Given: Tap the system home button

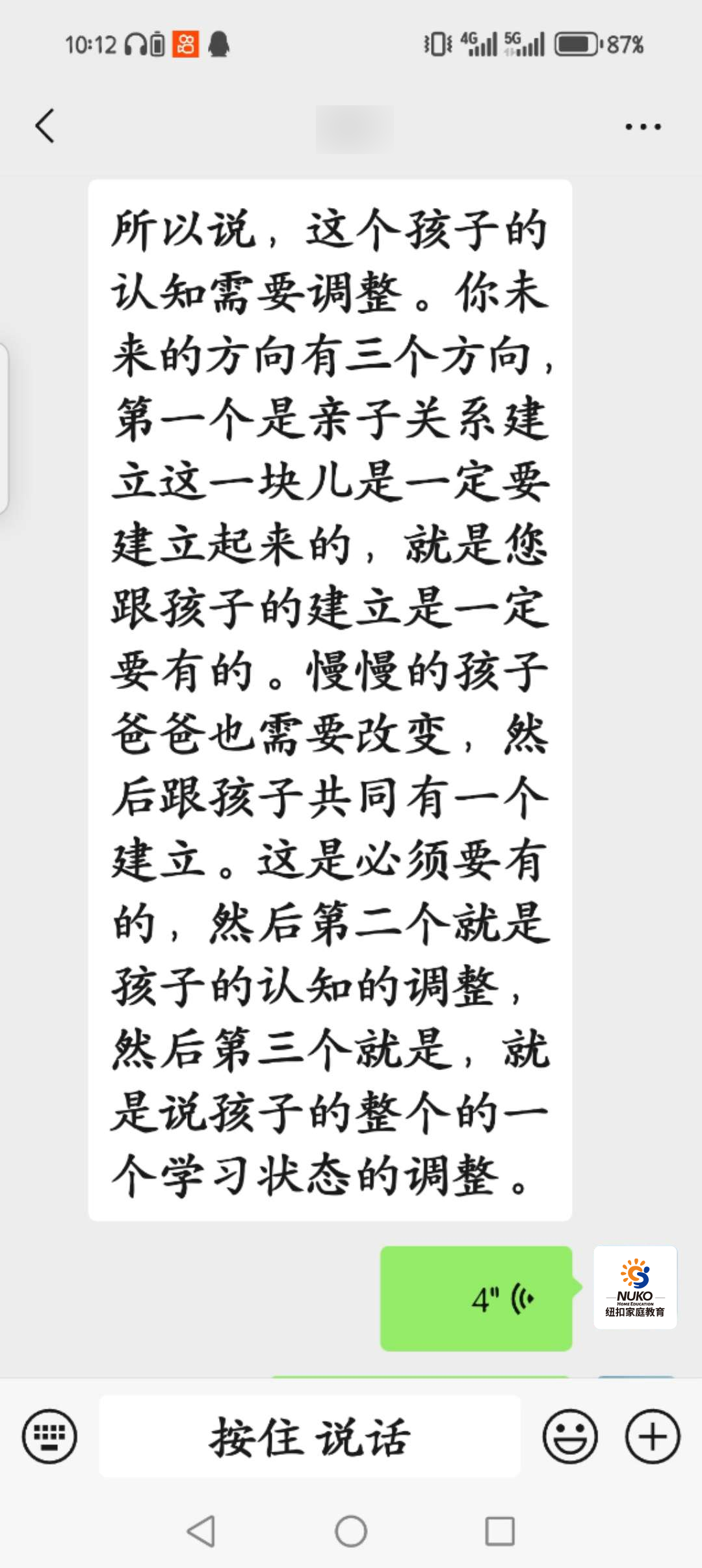Looking at the screenshot, I should point(351,1531).
